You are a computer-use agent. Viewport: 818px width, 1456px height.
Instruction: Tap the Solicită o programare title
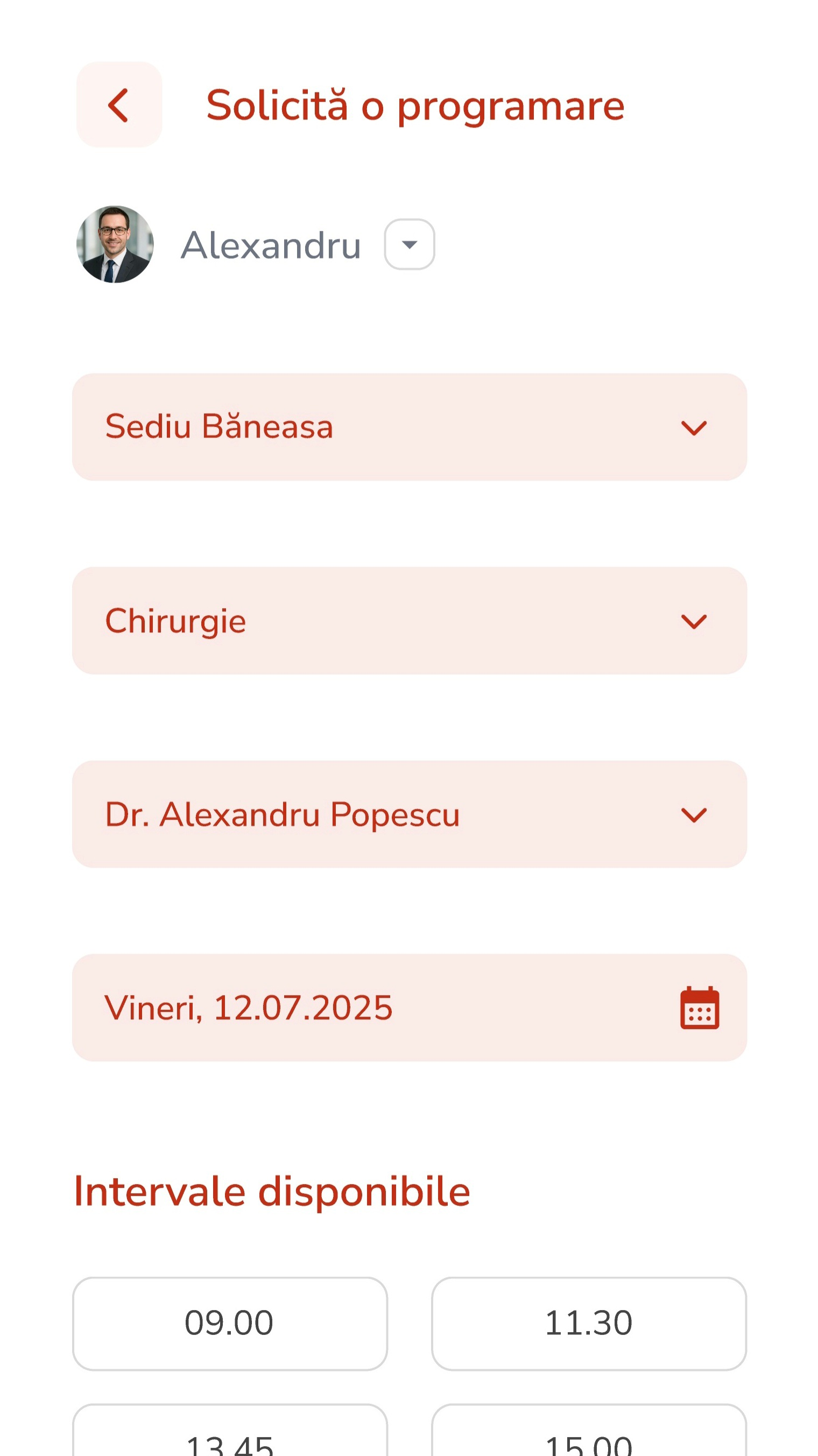[x=414, y=105]
